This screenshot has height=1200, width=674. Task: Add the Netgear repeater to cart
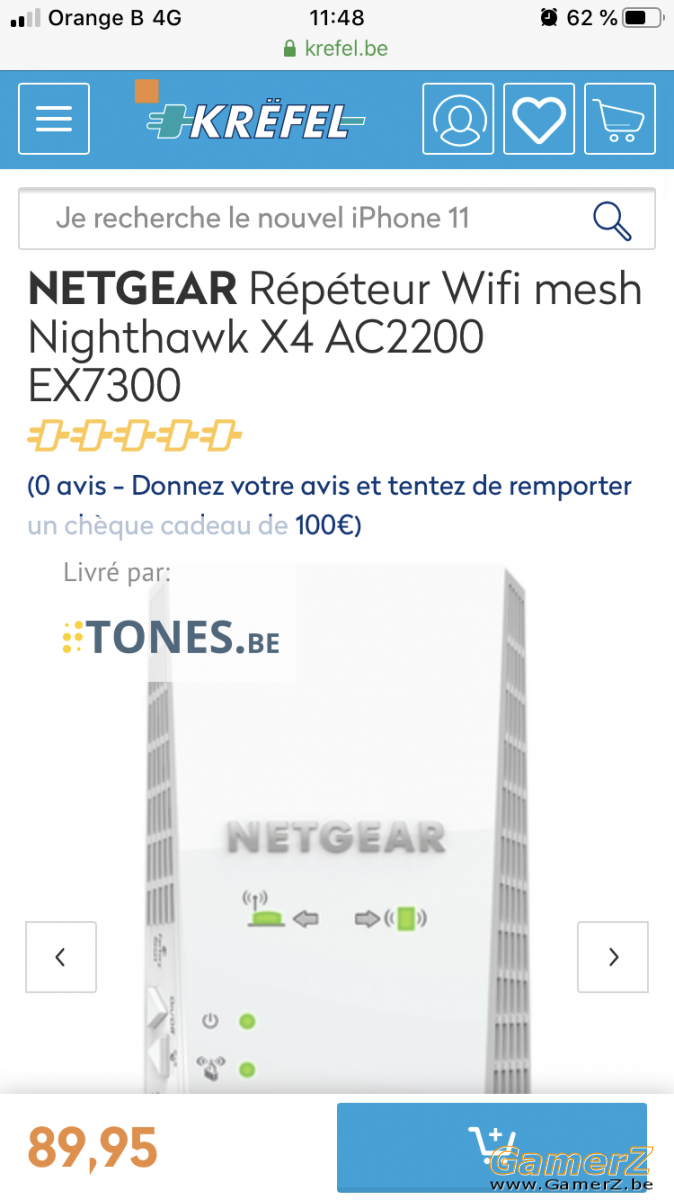click(492, 1147)
